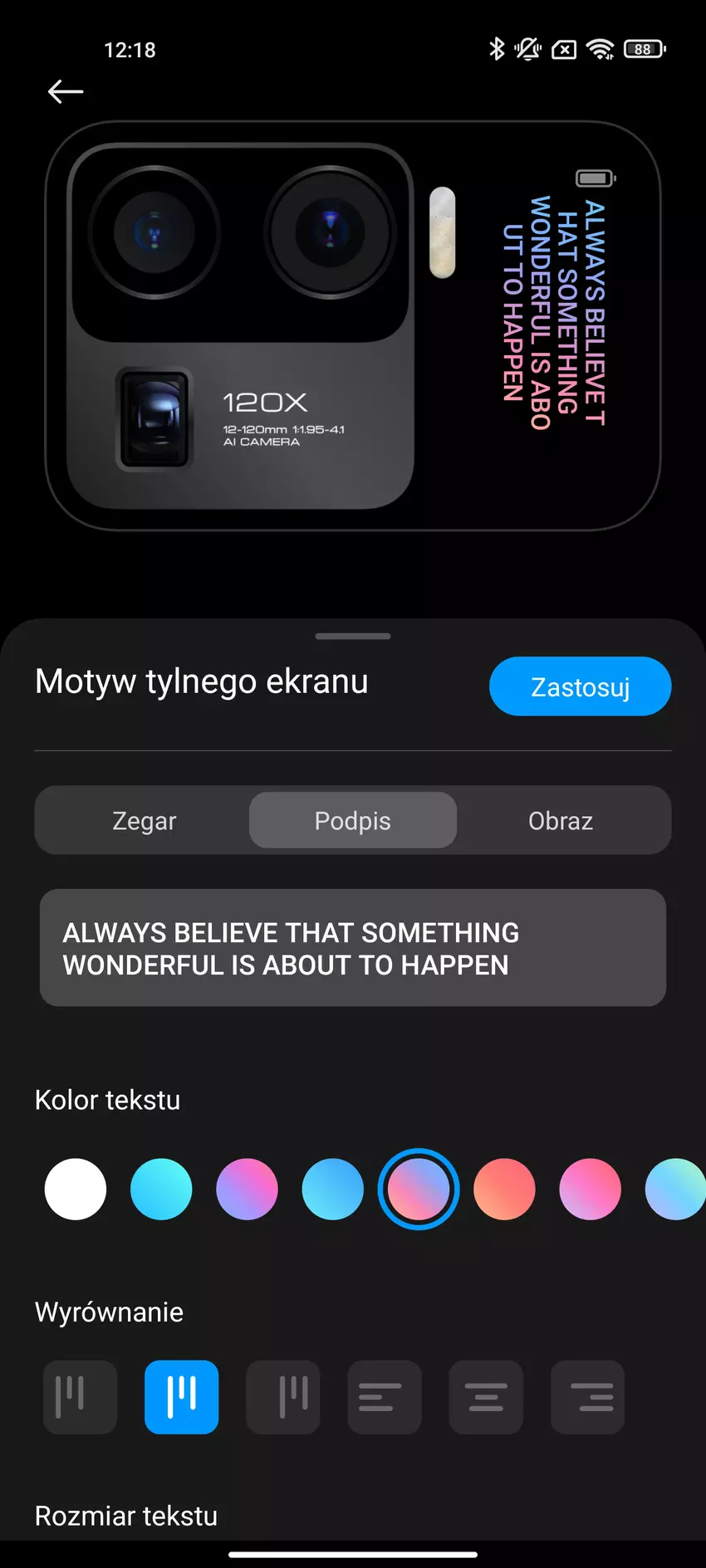Select the coral orange color swatch
The height and width of the screenshot is (1568, 706).
point(504,1189)
